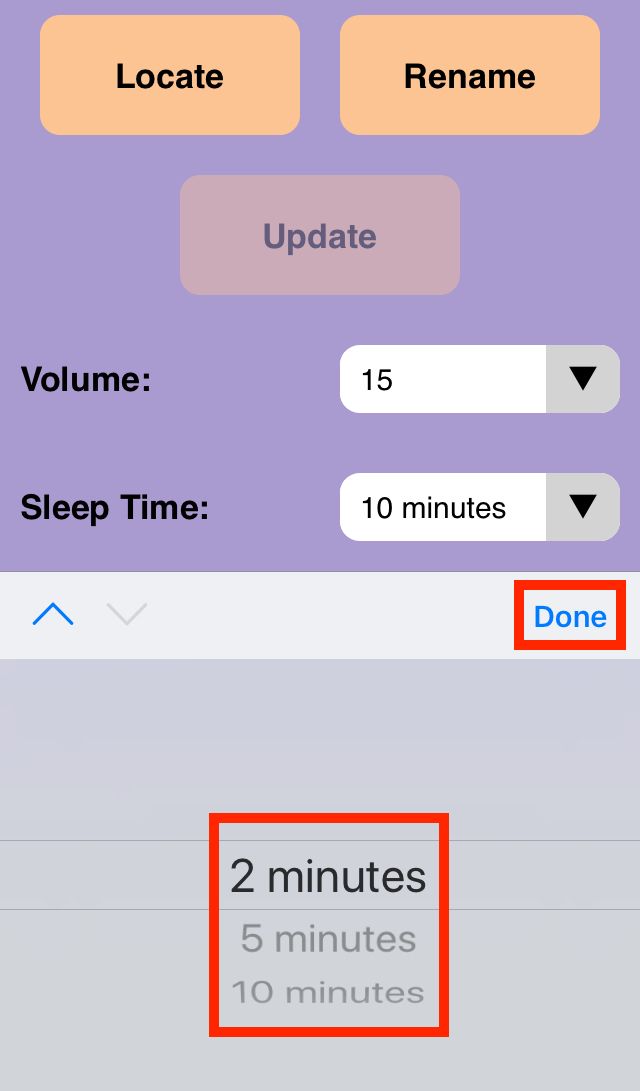
Task: Confirm picker selection with Done
Action: (x=570, y=616)
